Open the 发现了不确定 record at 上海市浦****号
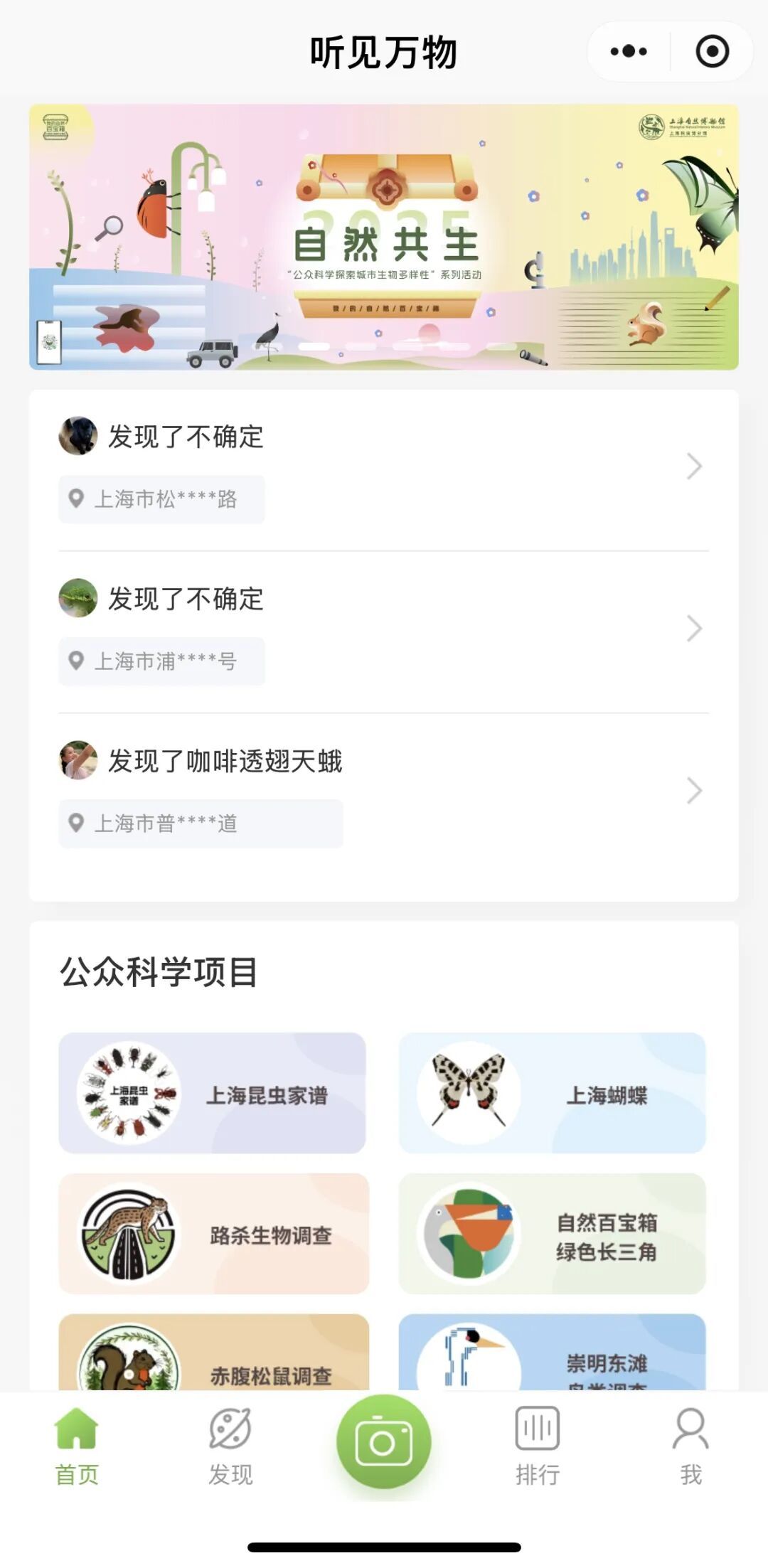The image size is (768, 1568). [383, 629]
